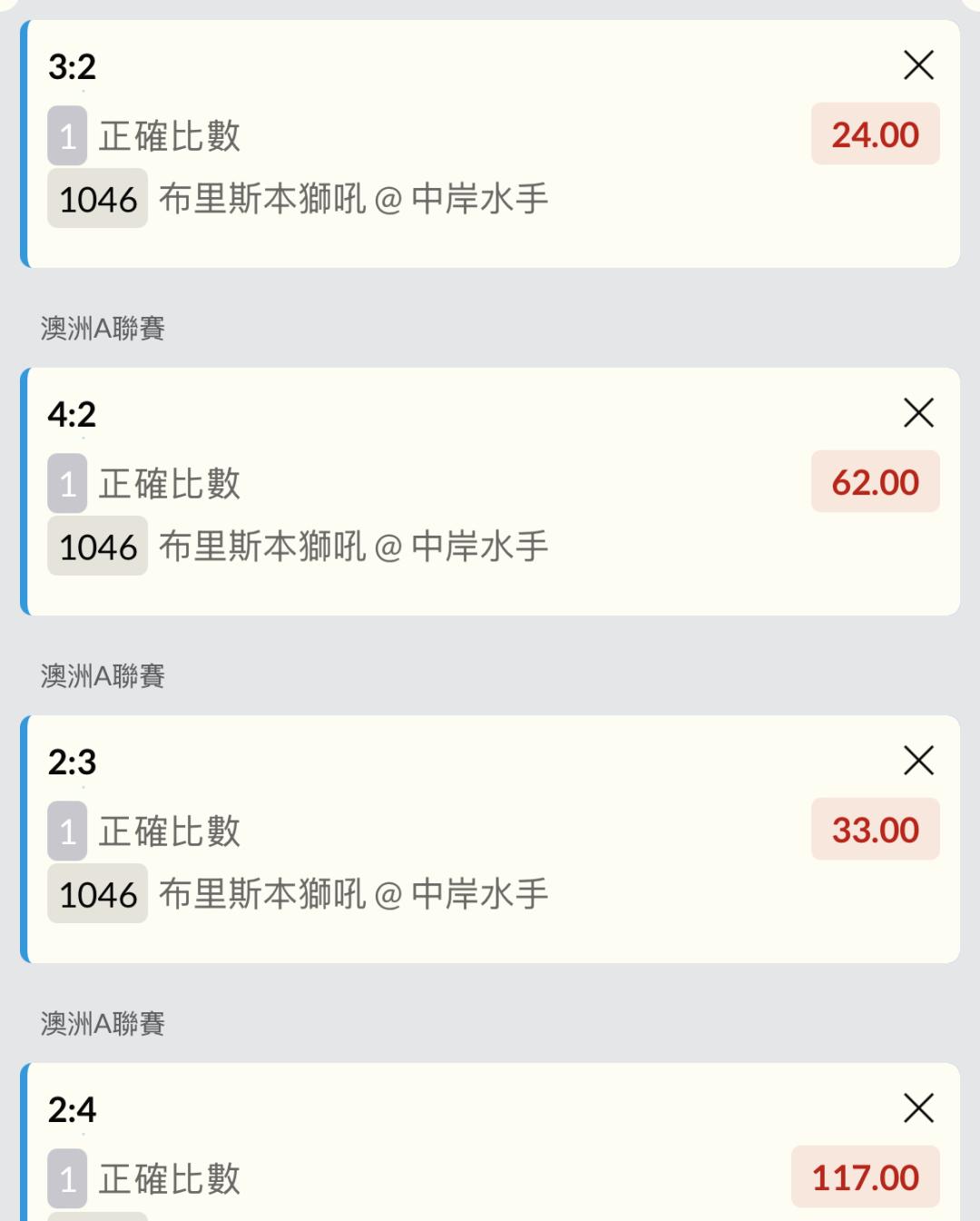Tap the 117.00 odds on 2:4
The image size is (980, 1221).
(x=865, y=1177)
